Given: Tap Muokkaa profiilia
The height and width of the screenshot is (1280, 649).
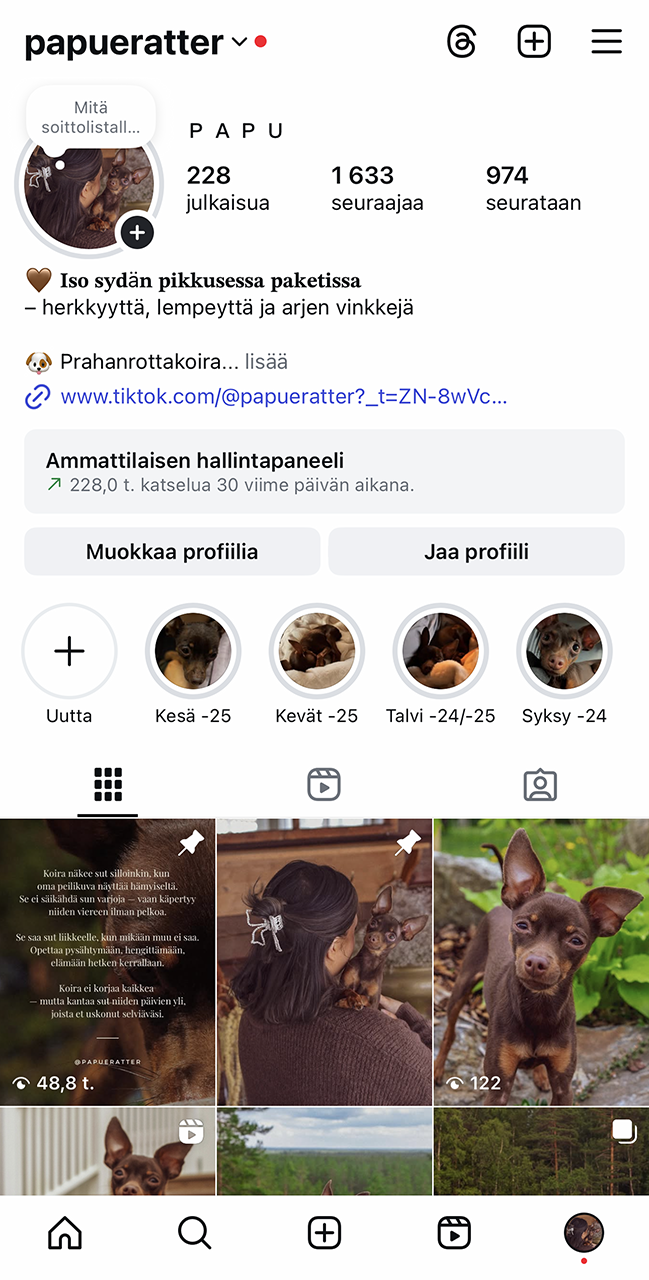Looking at the screenshot, I should (x=172, y=552).
